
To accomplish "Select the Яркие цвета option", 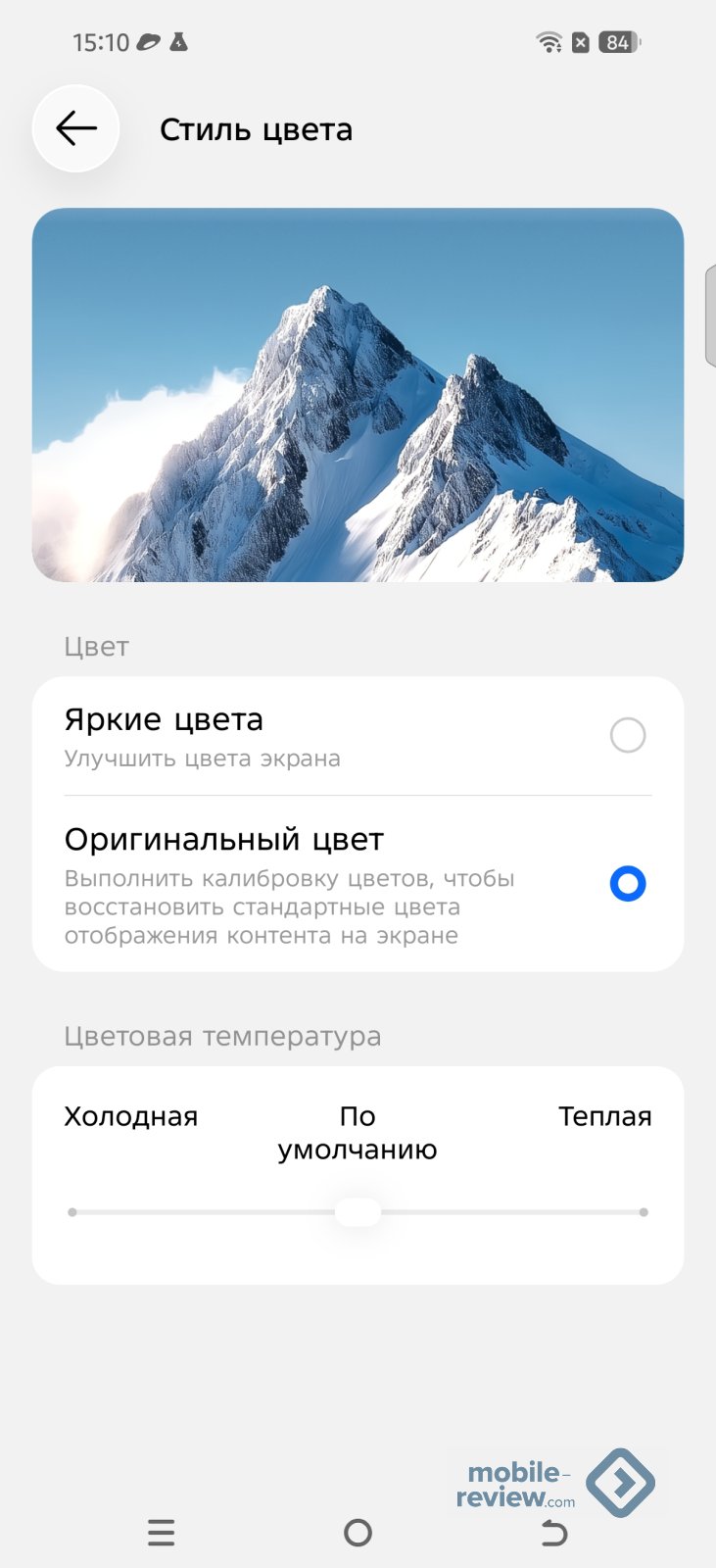I will pyautogui.click(x=627, y=735).
